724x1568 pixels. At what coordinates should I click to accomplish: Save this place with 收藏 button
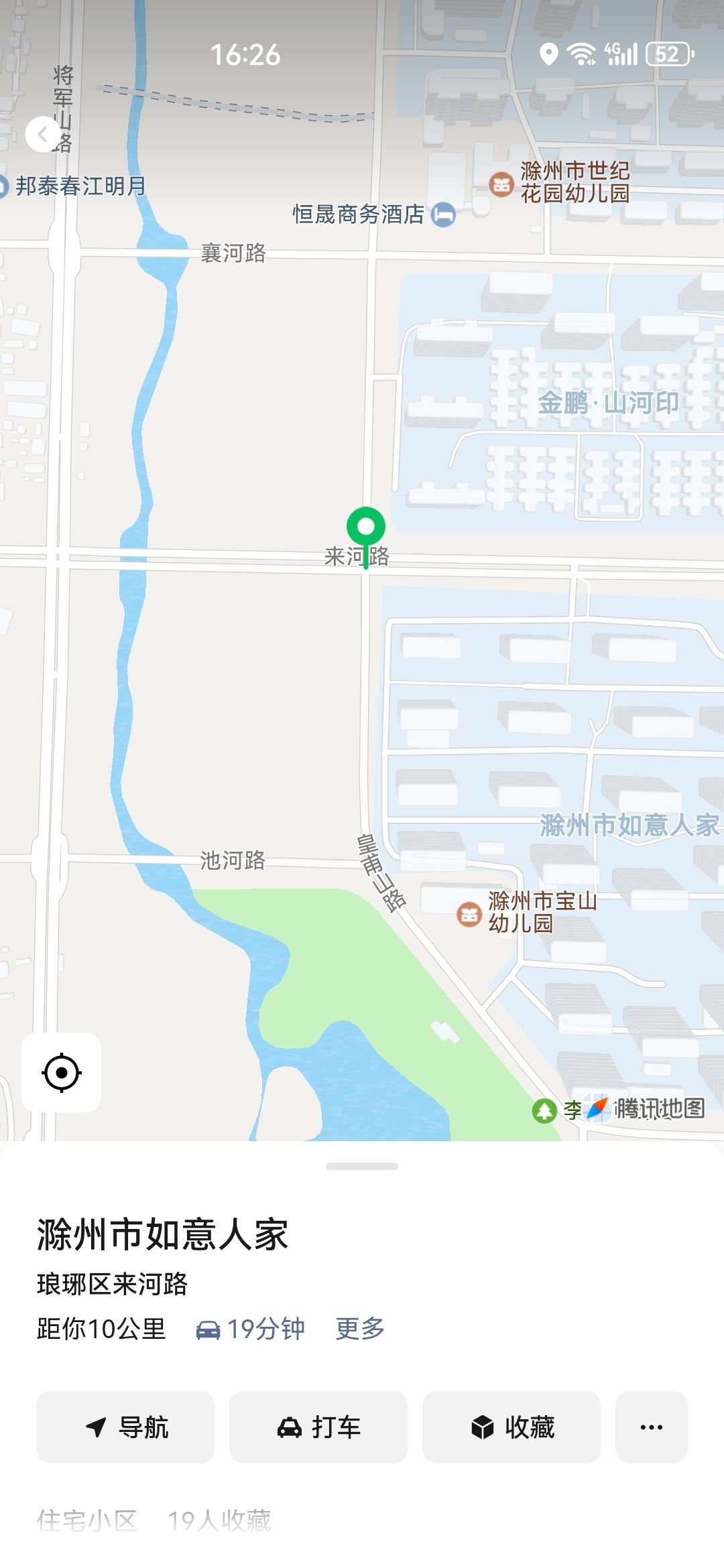pyautogui.click(x=511, y=1427)
